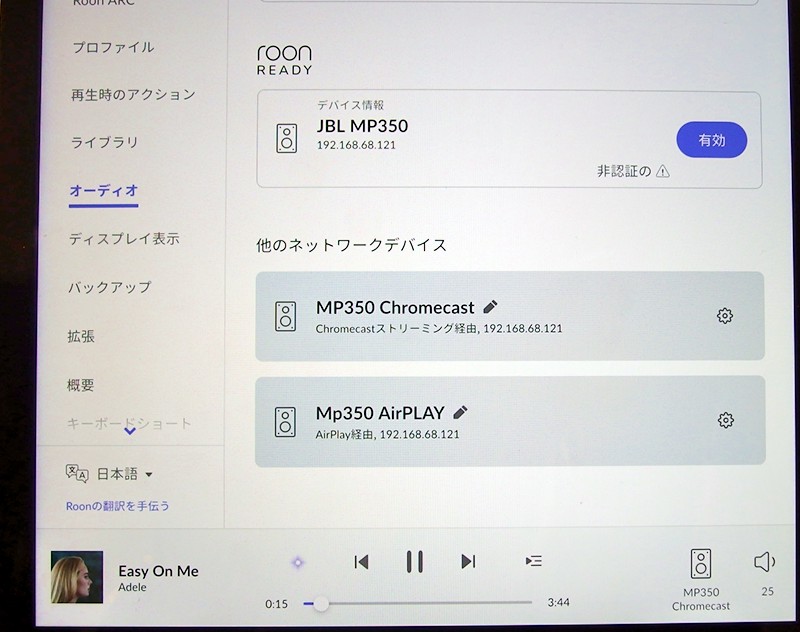Edit the Mp350 AirPLAY device name
The width and height of the screenshot is (800, 632).
pyautogui.click(x=460, y=412)
